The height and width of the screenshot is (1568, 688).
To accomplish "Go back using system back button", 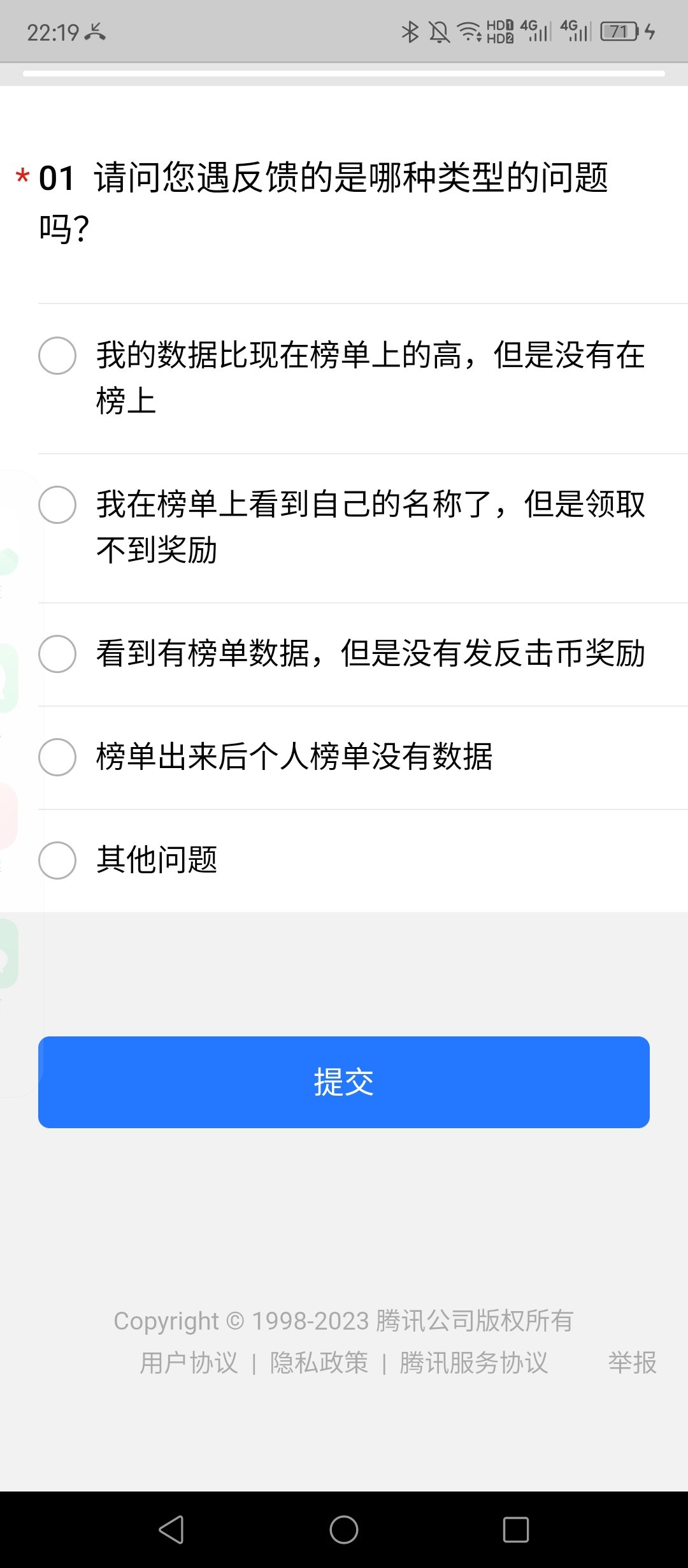I will tap(172, 1530).
